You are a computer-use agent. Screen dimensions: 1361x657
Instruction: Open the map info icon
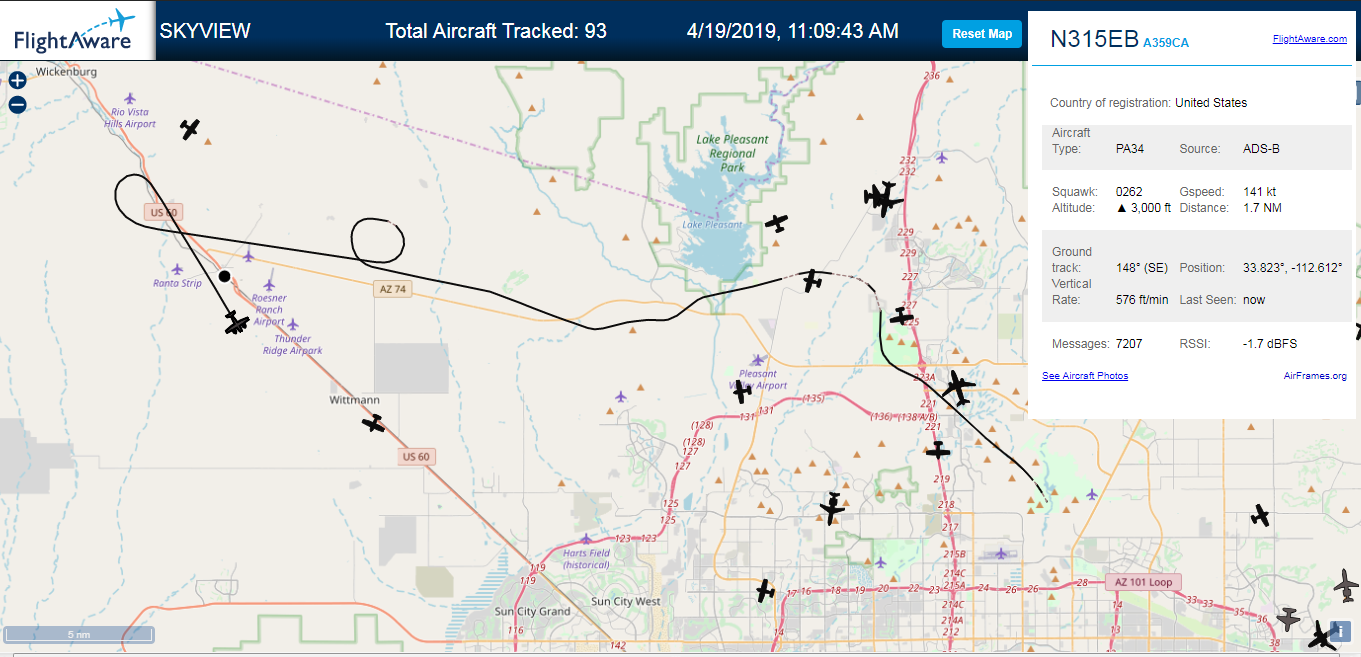[1338, 633]
